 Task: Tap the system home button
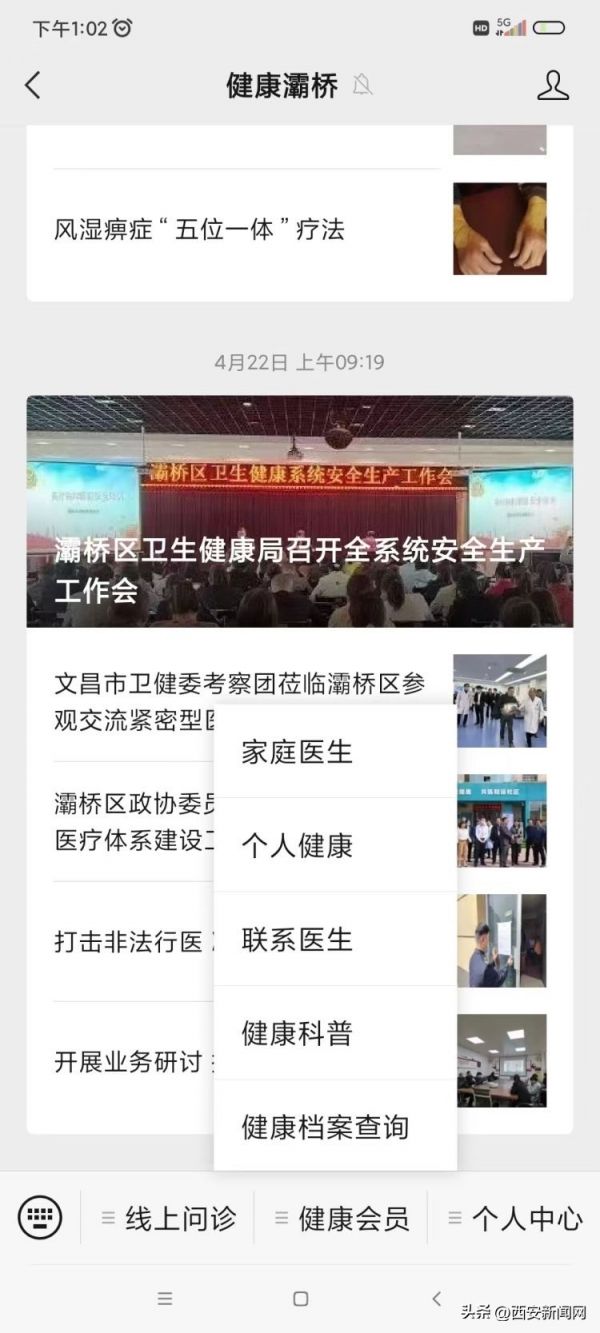click(300, 1298)
